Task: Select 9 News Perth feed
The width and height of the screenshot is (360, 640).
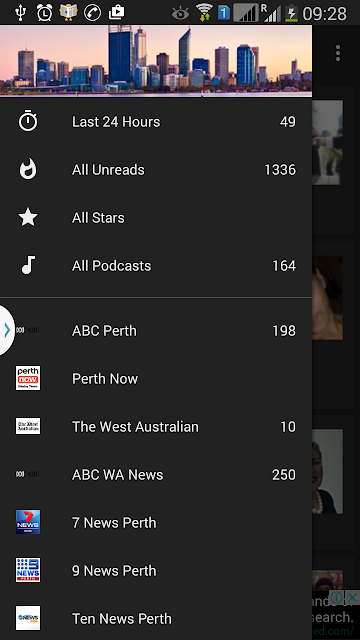Action: (x=156, y=570)
